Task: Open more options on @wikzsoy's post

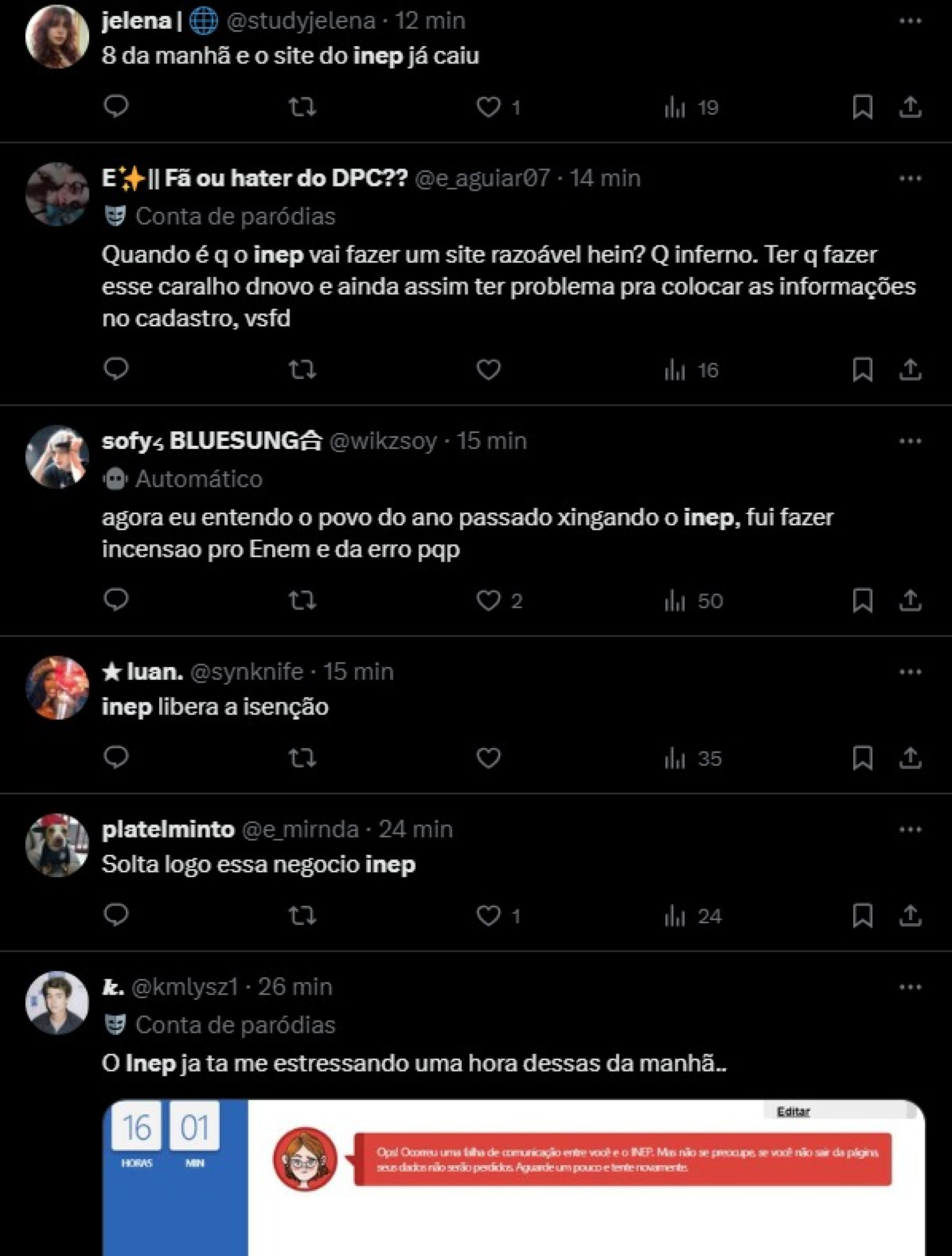Action: (910, 441)
